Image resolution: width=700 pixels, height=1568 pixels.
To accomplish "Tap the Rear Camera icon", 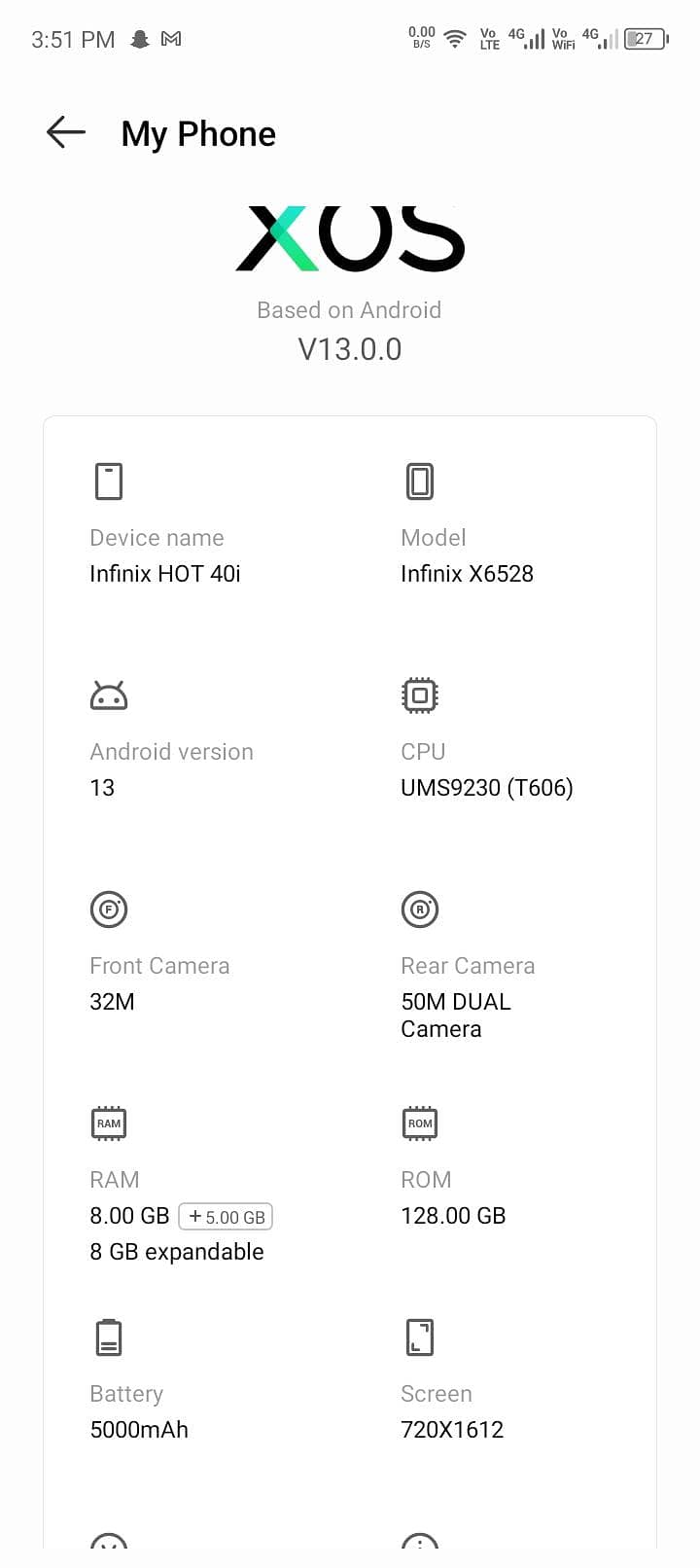I will point(419,909).
